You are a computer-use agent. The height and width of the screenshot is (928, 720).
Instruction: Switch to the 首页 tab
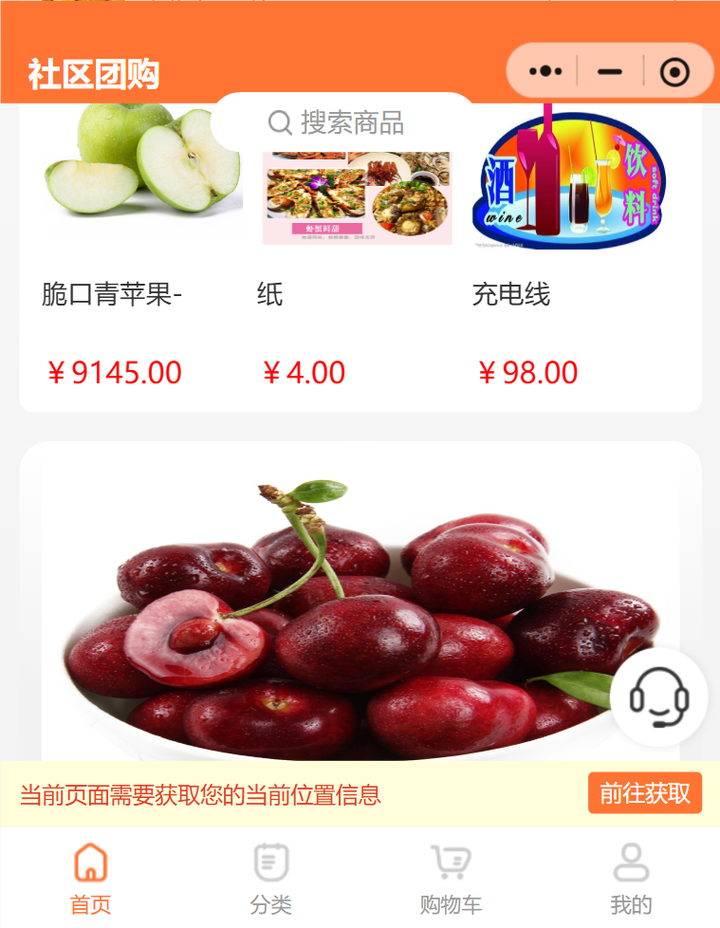90,878
